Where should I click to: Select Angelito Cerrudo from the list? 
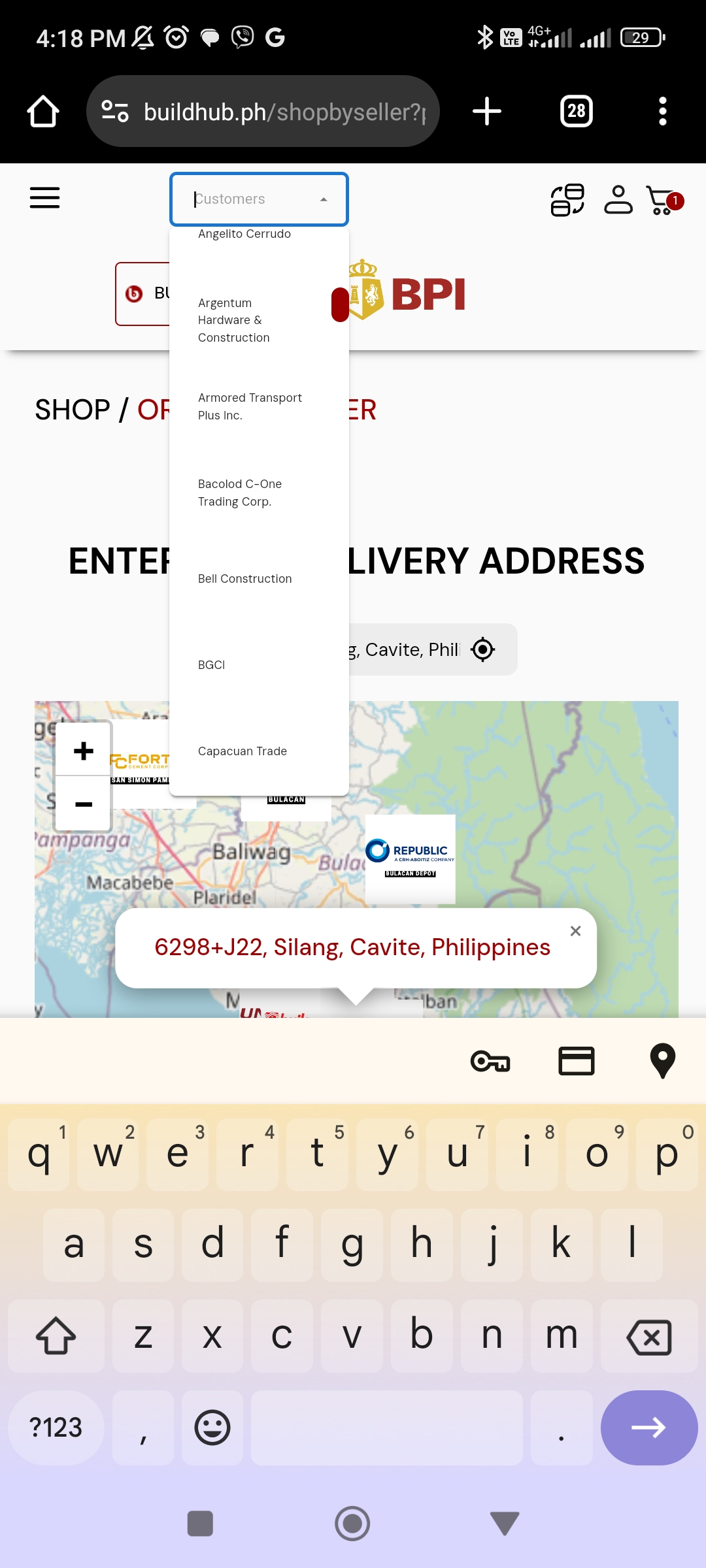[244, 234]
